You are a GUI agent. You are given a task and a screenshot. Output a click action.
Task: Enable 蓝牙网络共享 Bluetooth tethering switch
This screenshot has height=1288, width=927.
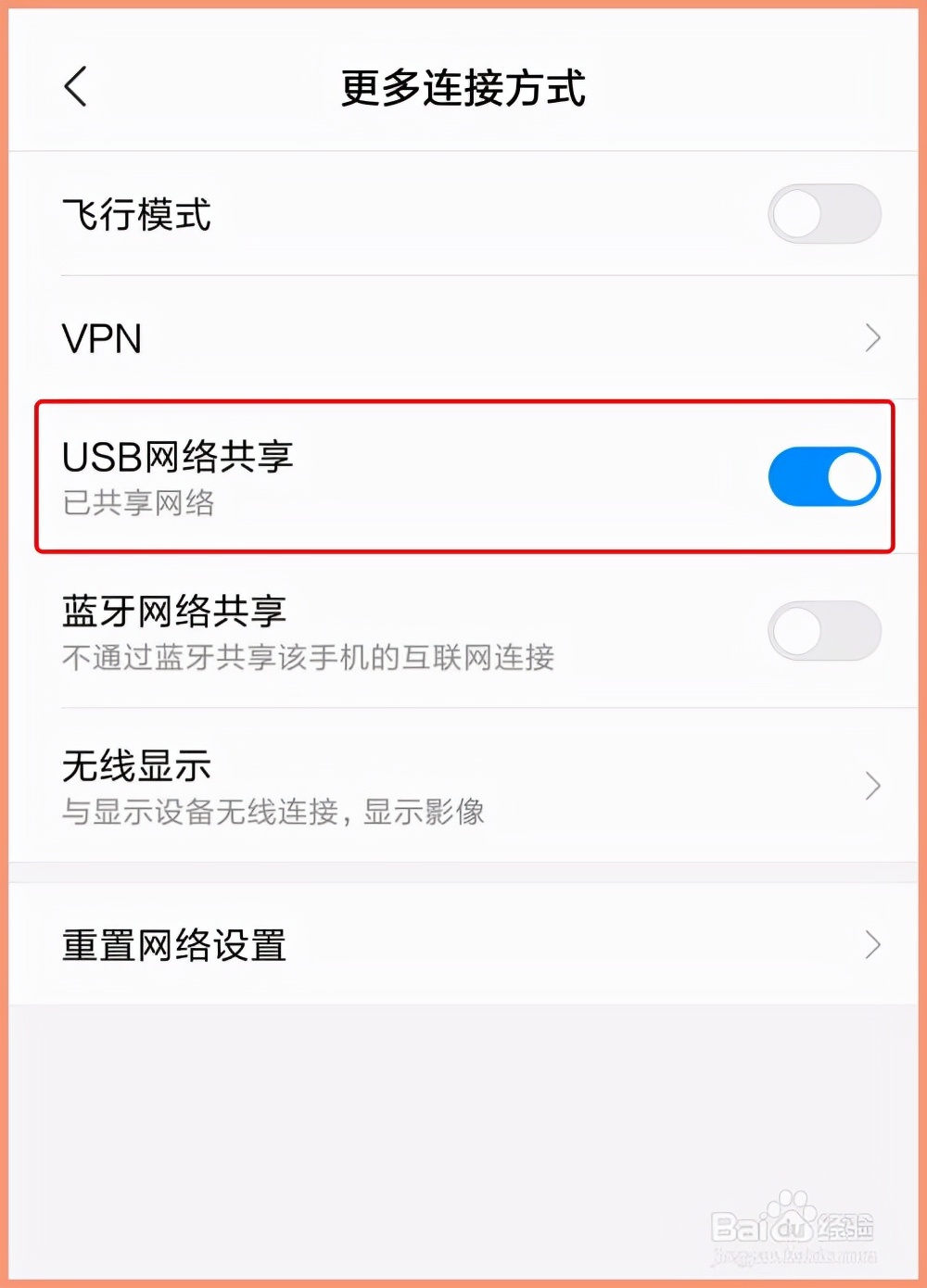point(823,629)
